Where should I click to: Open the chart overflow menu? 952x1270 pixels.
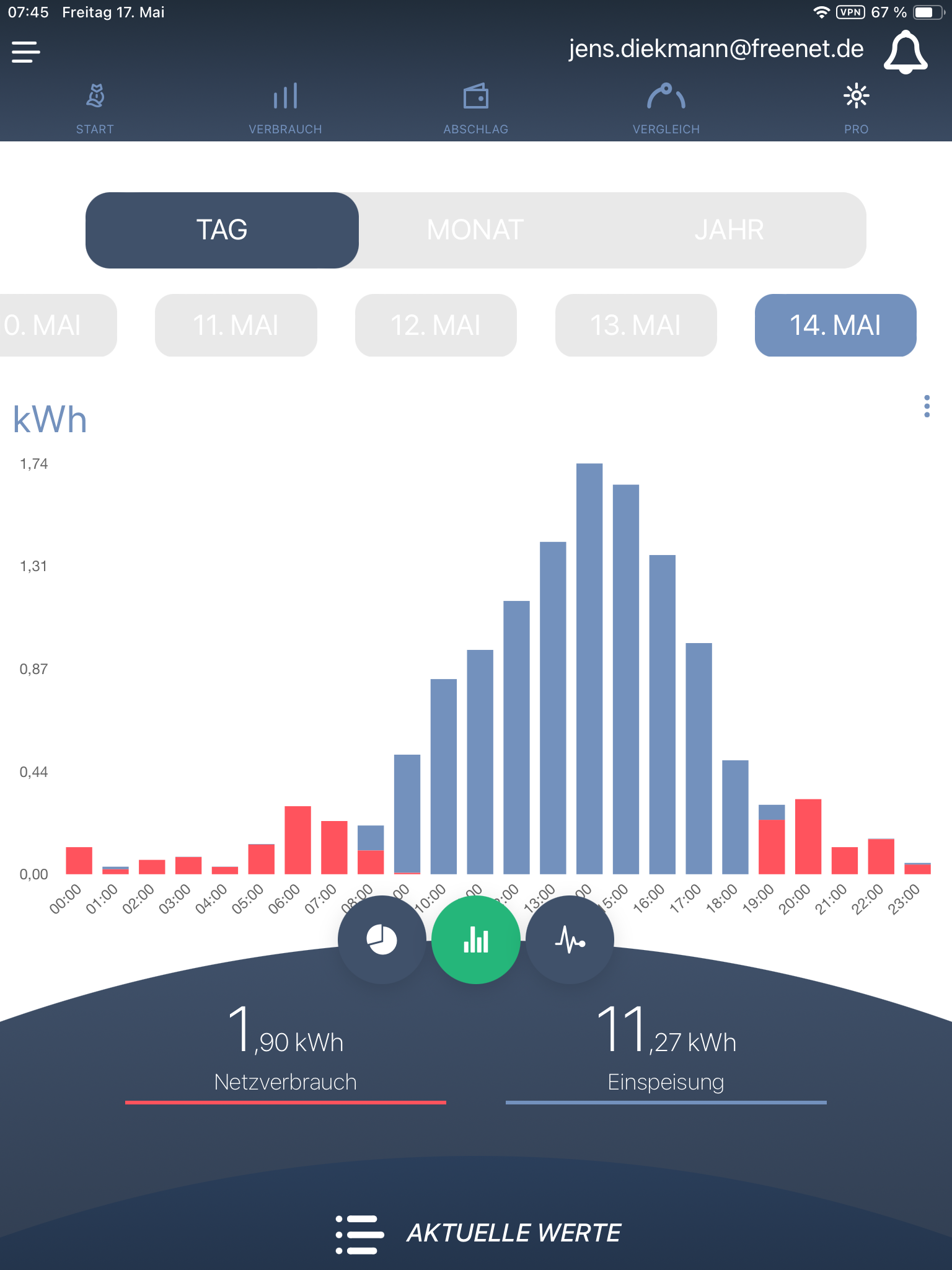[x=927, y=406]
